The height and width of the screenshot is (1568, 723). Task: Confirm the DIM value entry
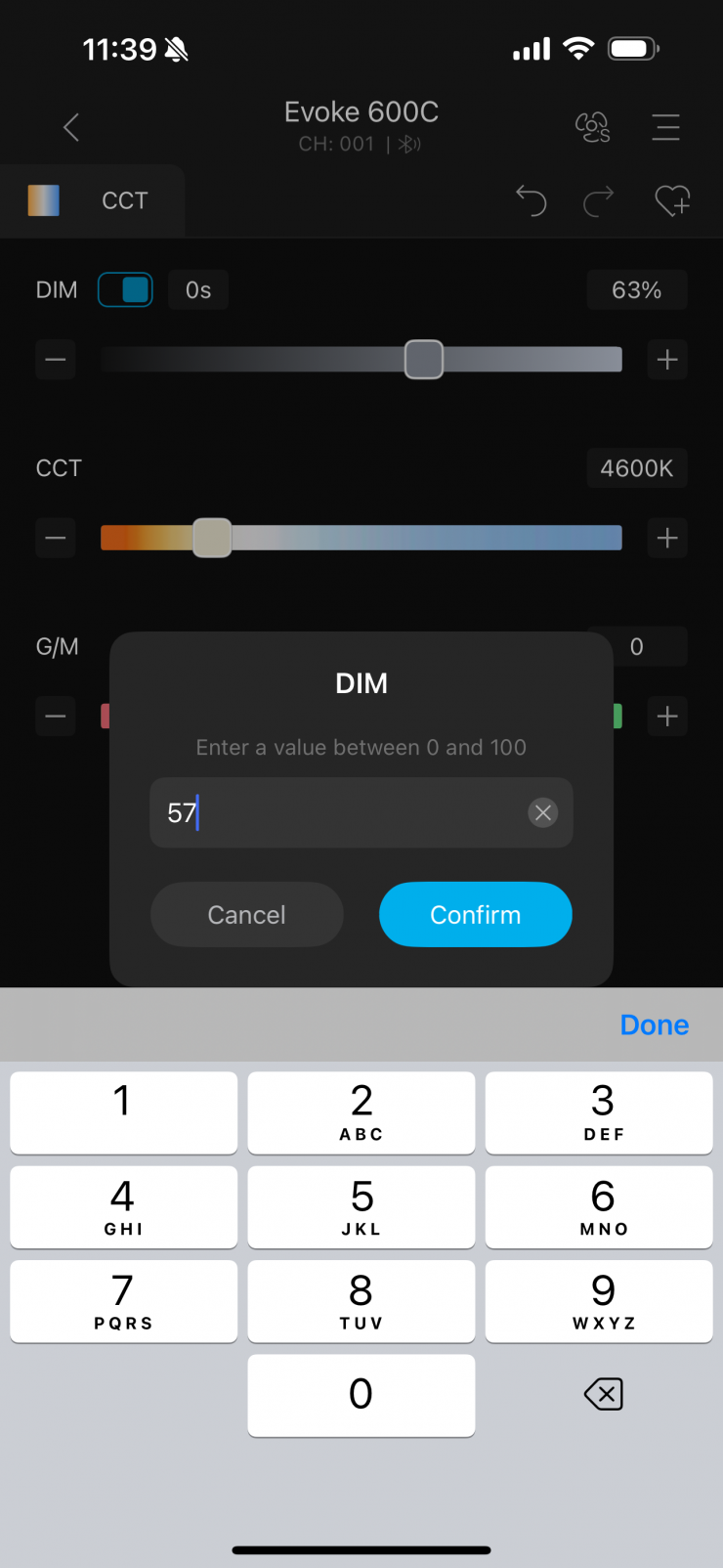475,914
